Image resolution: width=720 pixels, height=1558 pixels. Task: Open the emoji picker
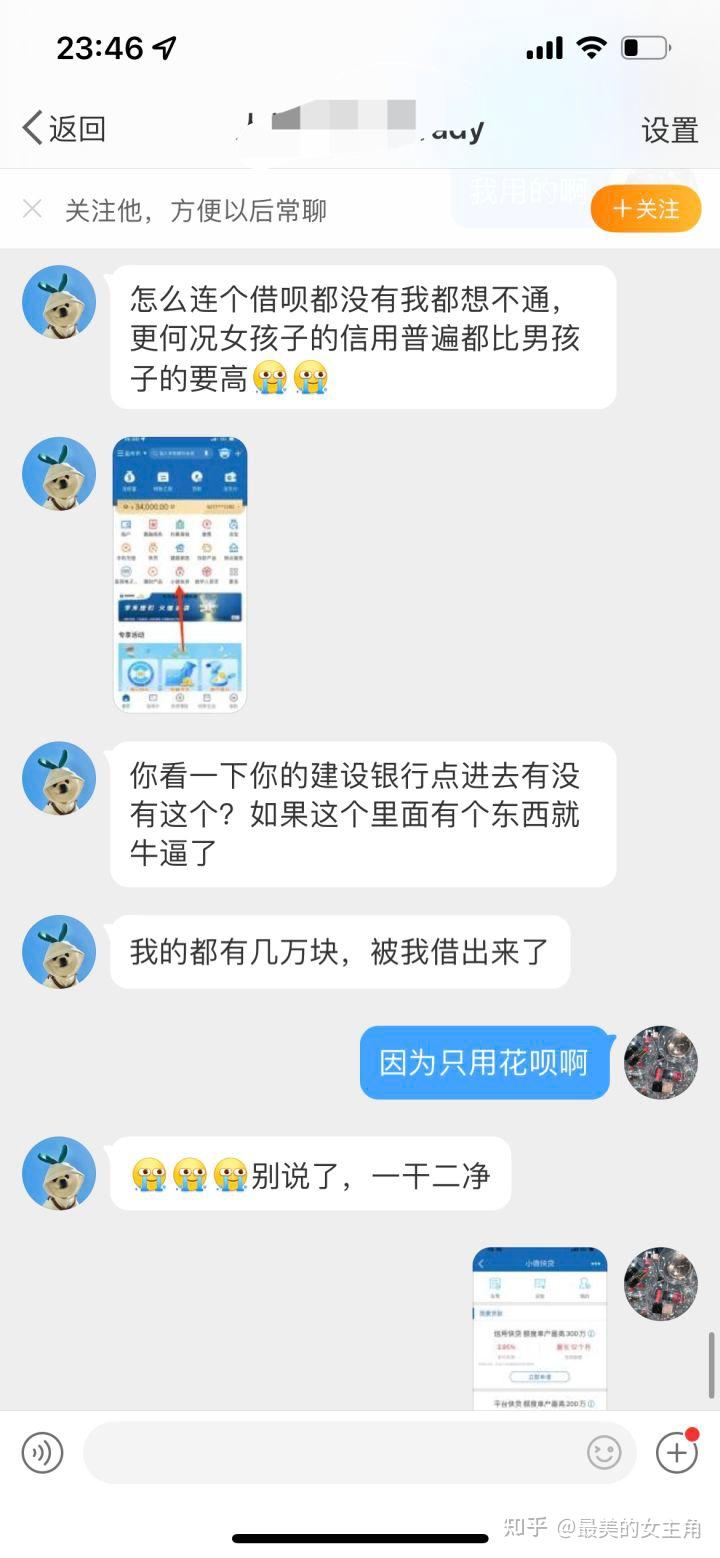603,1452
